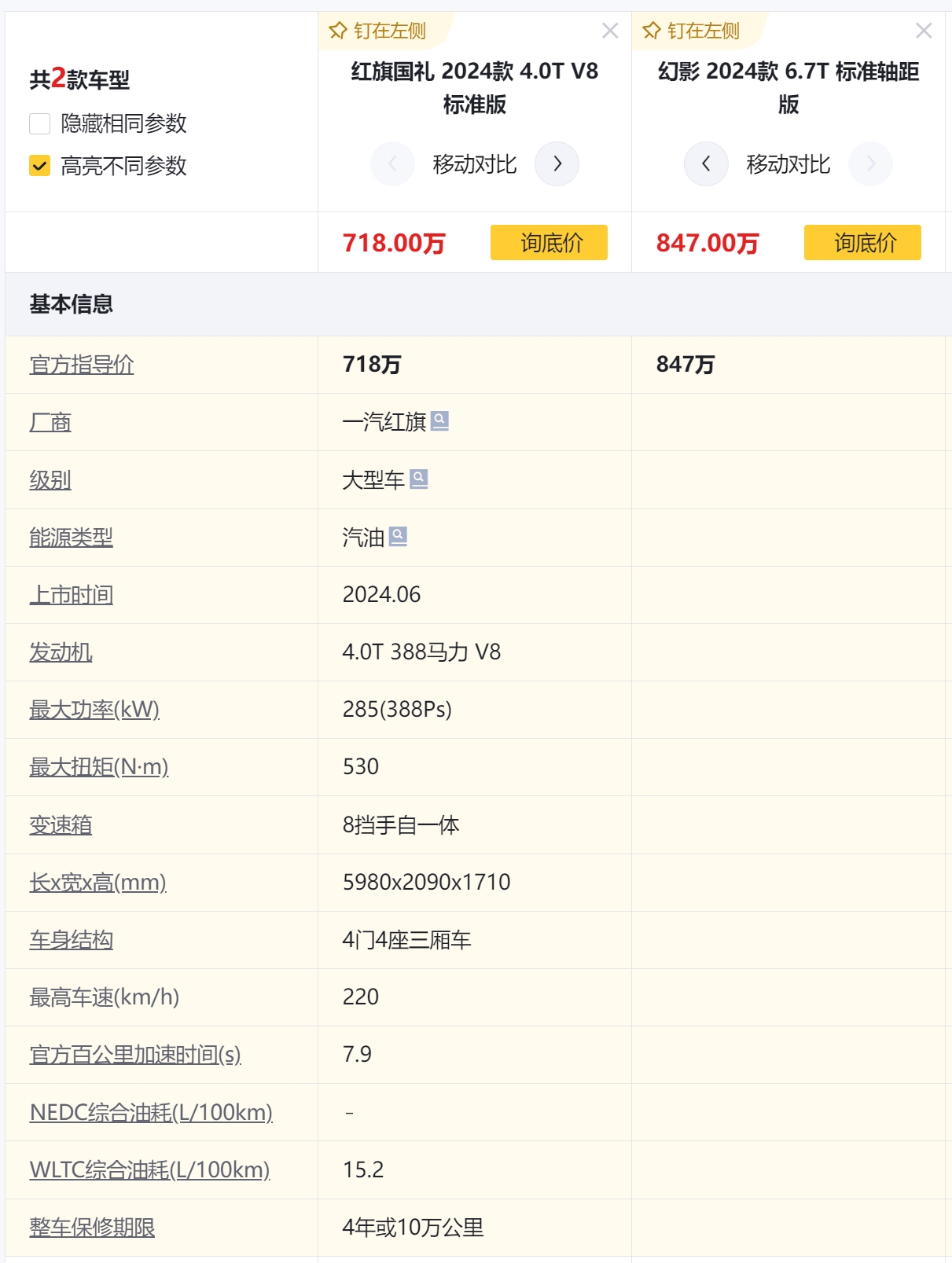Tap 询底价 for the 847.00万 car
This screenshot has width=952, height=1263.
click(x=862, y=242)
